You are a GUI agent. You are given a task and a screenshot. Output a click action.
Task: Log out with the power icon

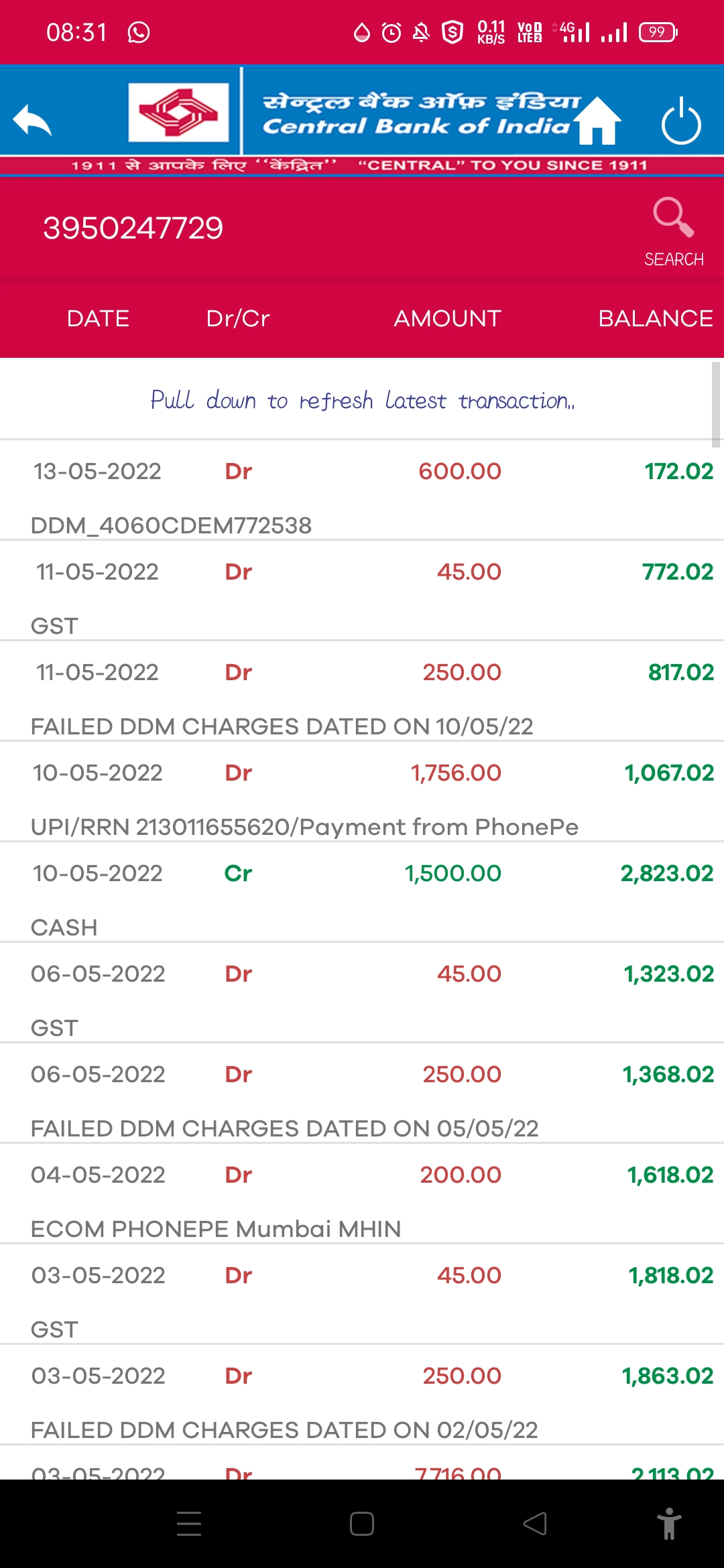(x=681, y=122)
